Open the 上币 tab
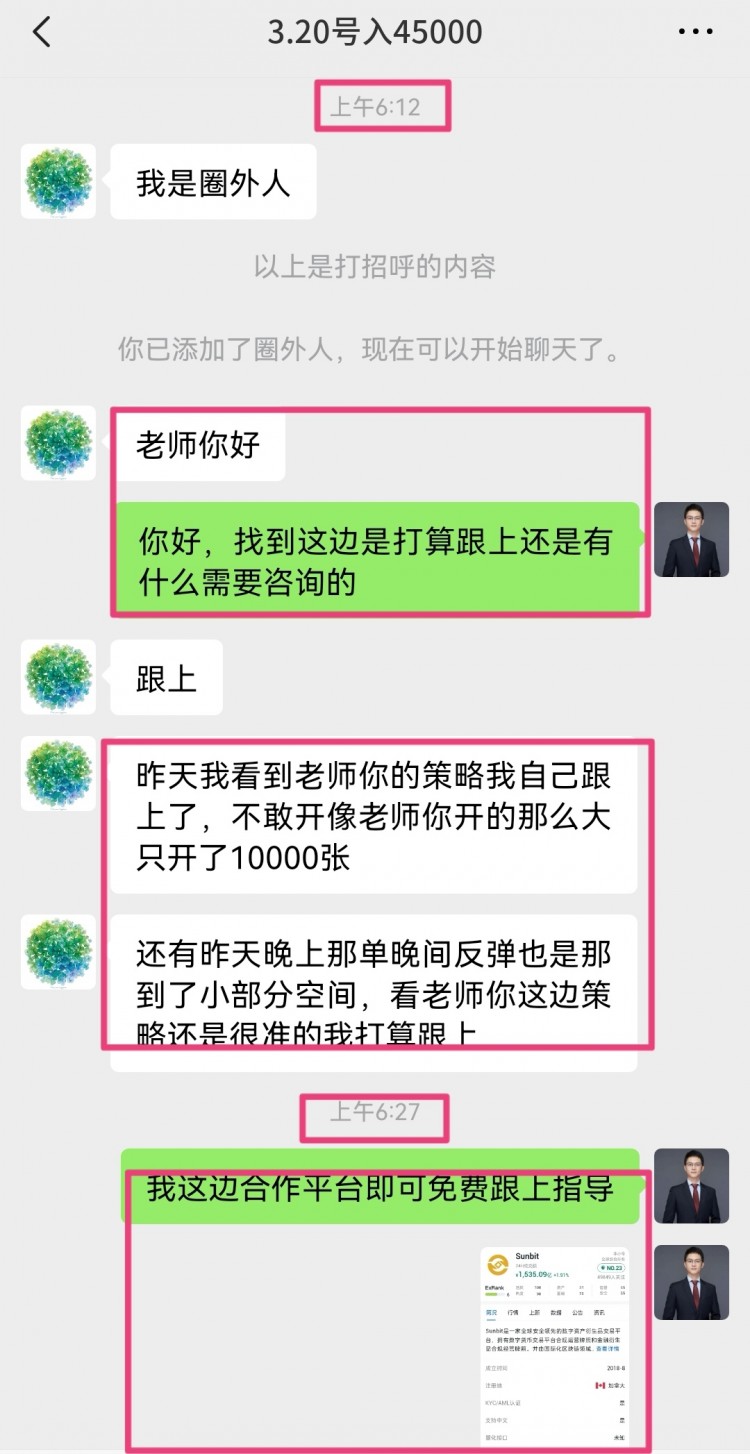The height and width of the screenshot is (1454, 750). pyautogui.click(x=535, y=1313)
